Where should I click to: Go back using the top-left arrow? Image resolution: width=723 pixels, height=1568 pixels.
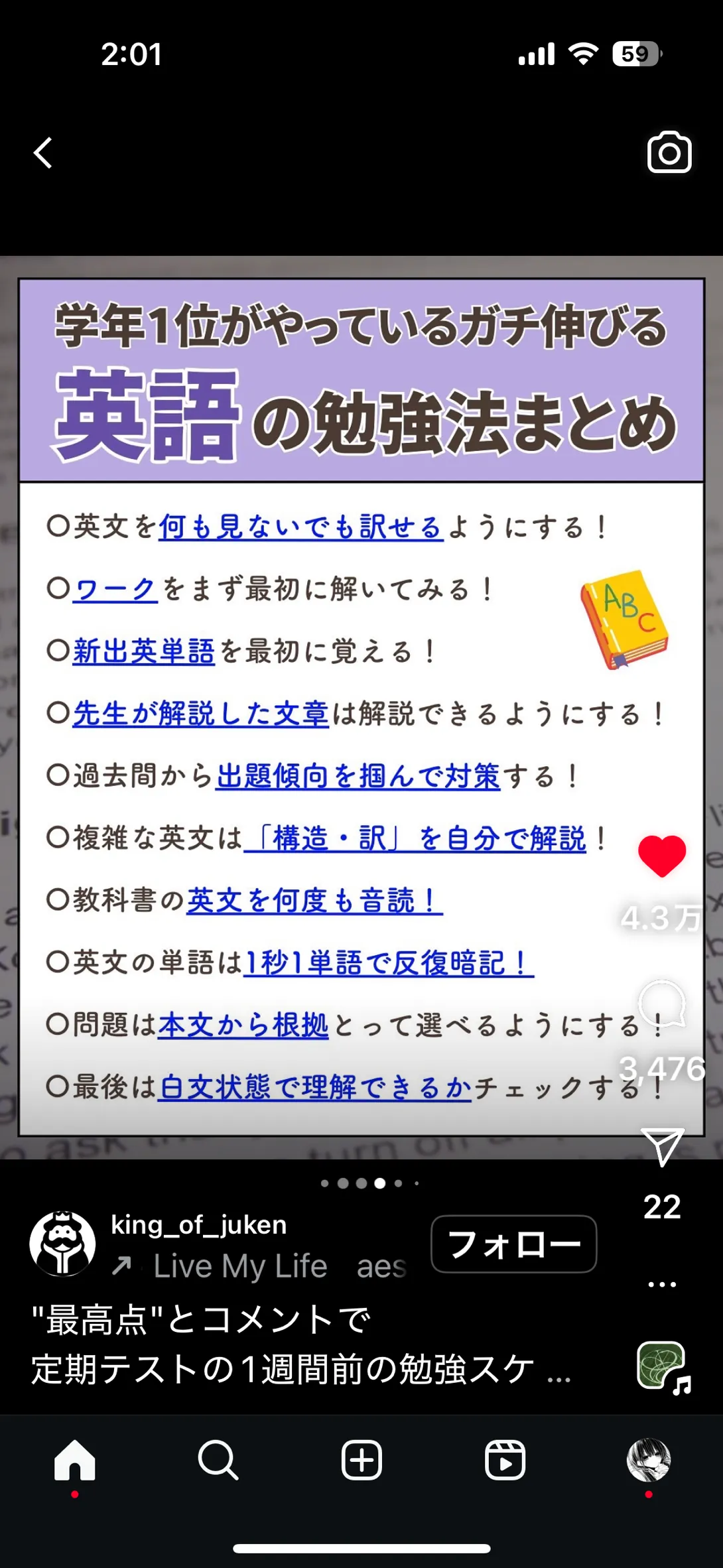coord(44,153)
